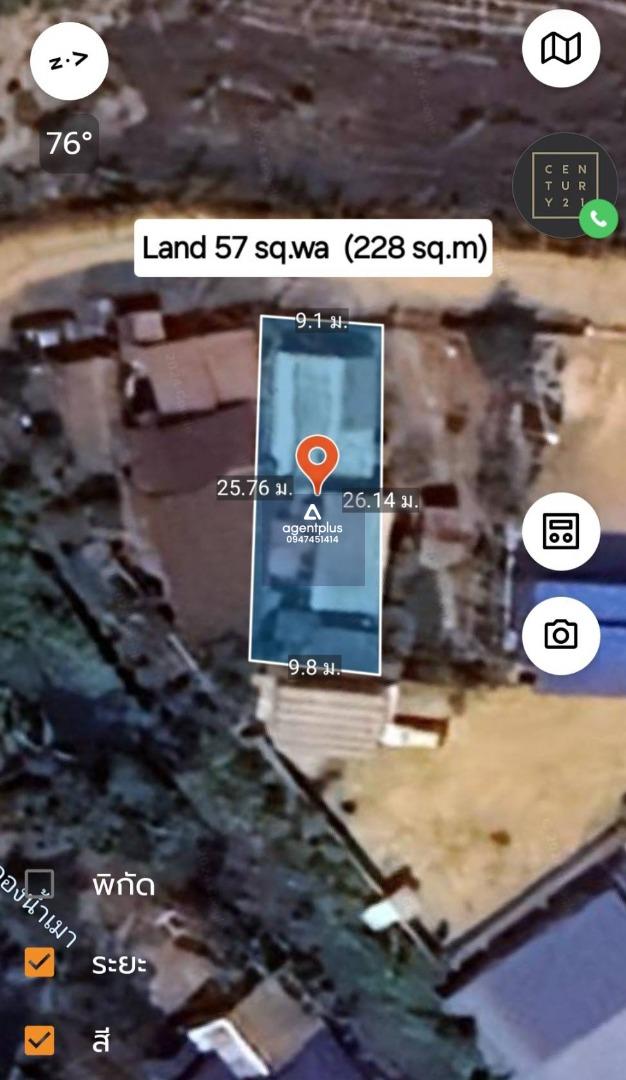Capture the map with the camera button
Viewport: 626px width, 1080px height.
561,635
